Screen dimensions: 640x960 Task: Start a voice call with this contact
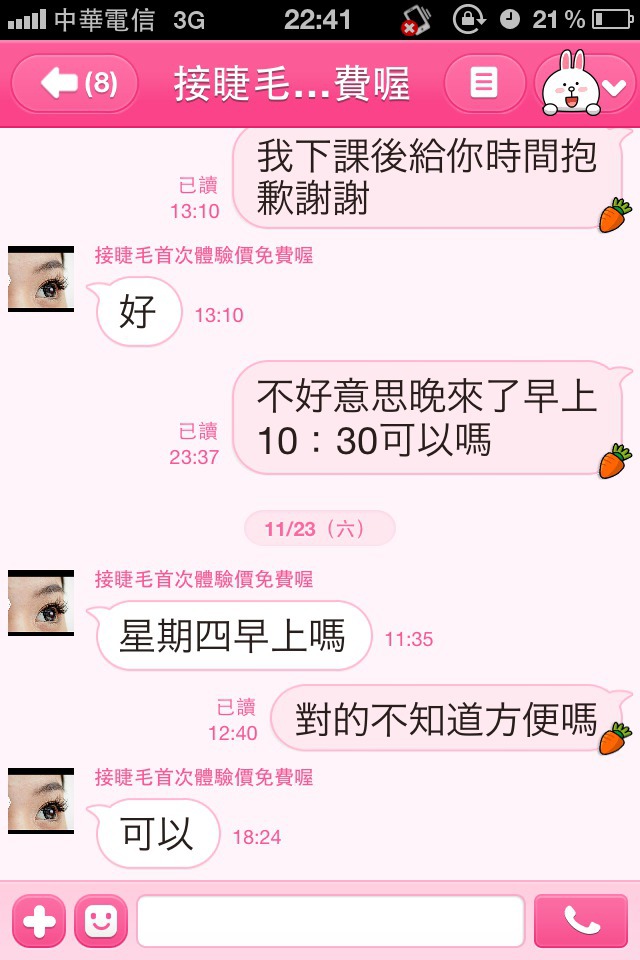581,921
